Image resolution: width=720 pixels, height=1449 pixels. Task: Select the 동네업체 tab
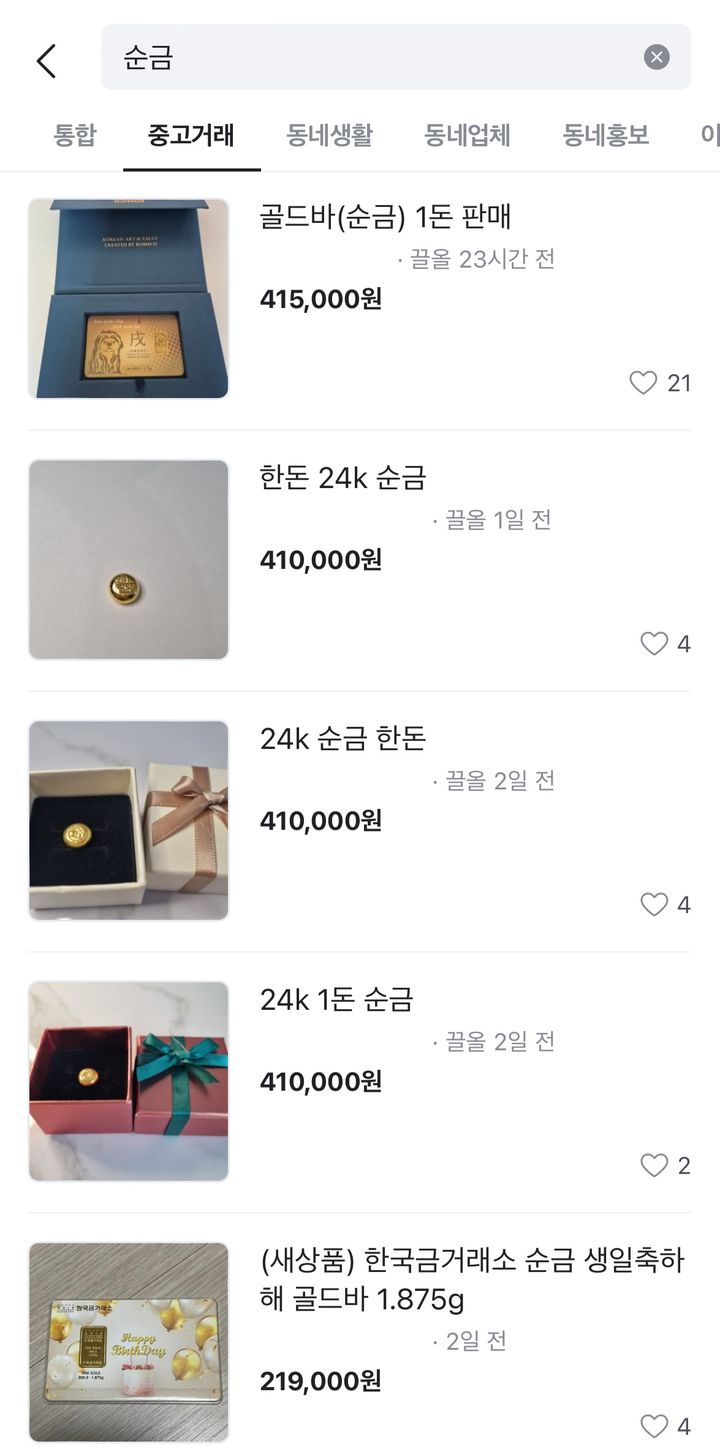point(466,135)
